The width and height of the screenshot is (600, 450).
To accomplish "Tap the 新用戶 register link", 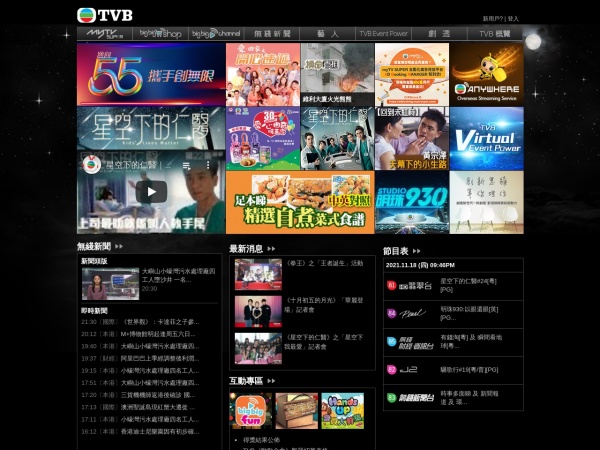I will pos(492,18).
